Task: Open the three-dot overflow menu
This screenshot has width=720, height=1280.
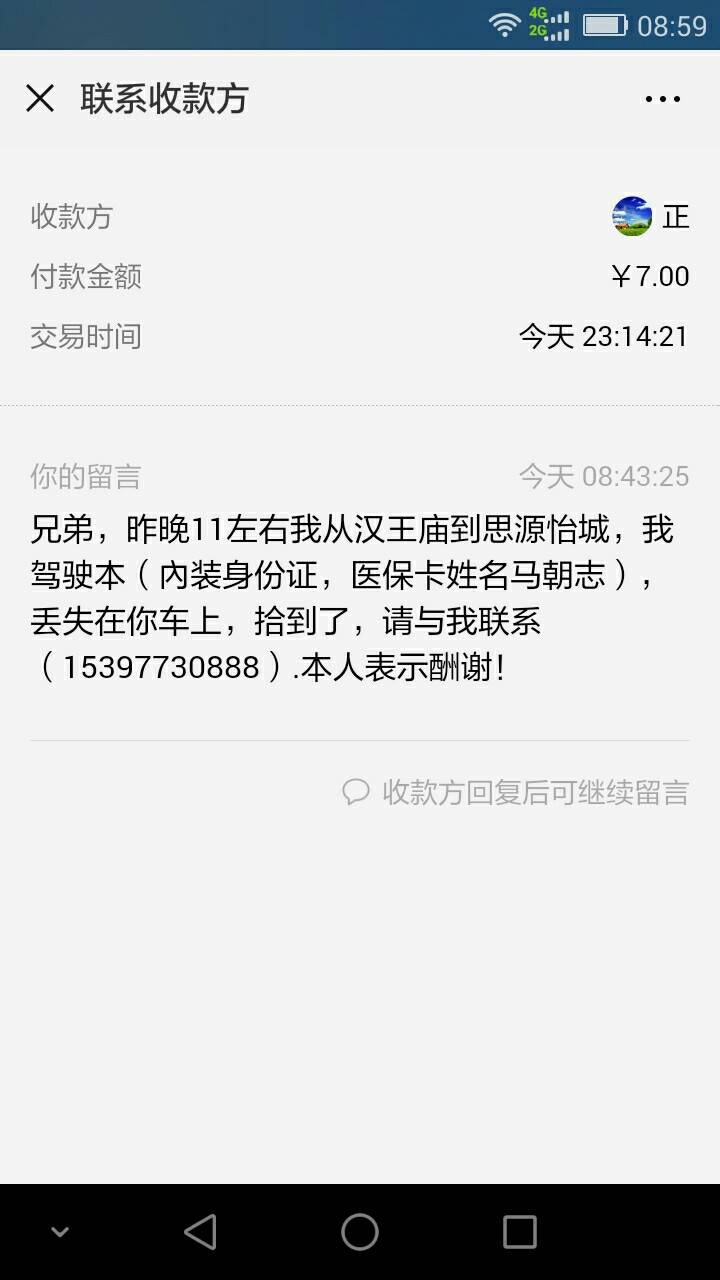Action: click(x=662, y=99)
